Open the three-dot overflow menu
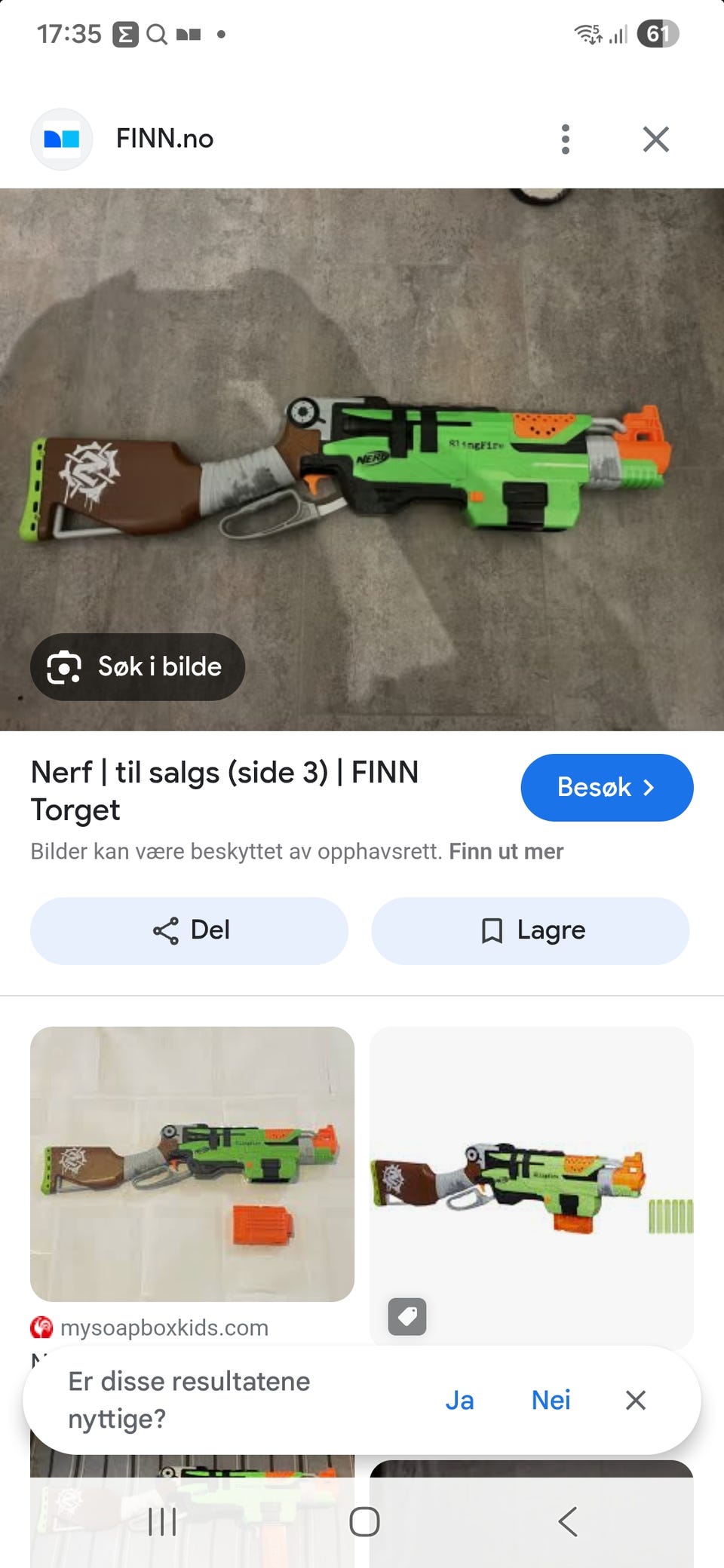 pyautogui.click(x=565, y=139)
